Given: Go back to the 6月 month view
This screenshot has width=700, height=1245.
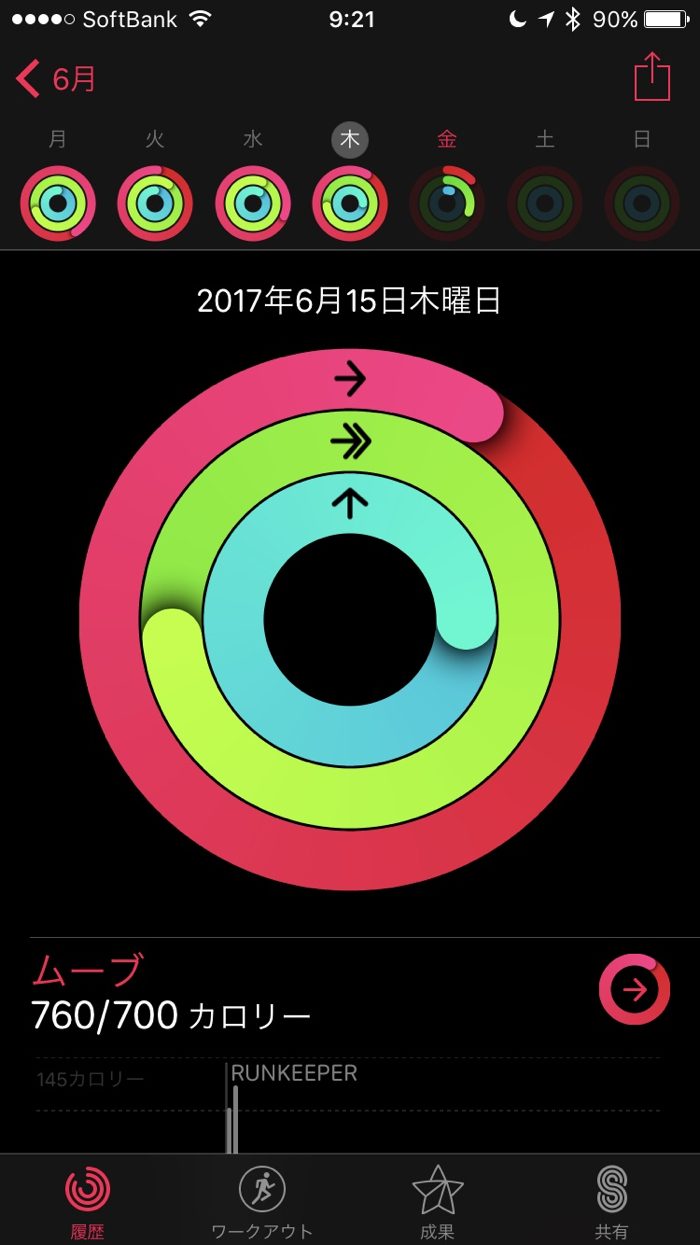Looking at the screenshot, I should pyautogui.click(x=57, y=78).
